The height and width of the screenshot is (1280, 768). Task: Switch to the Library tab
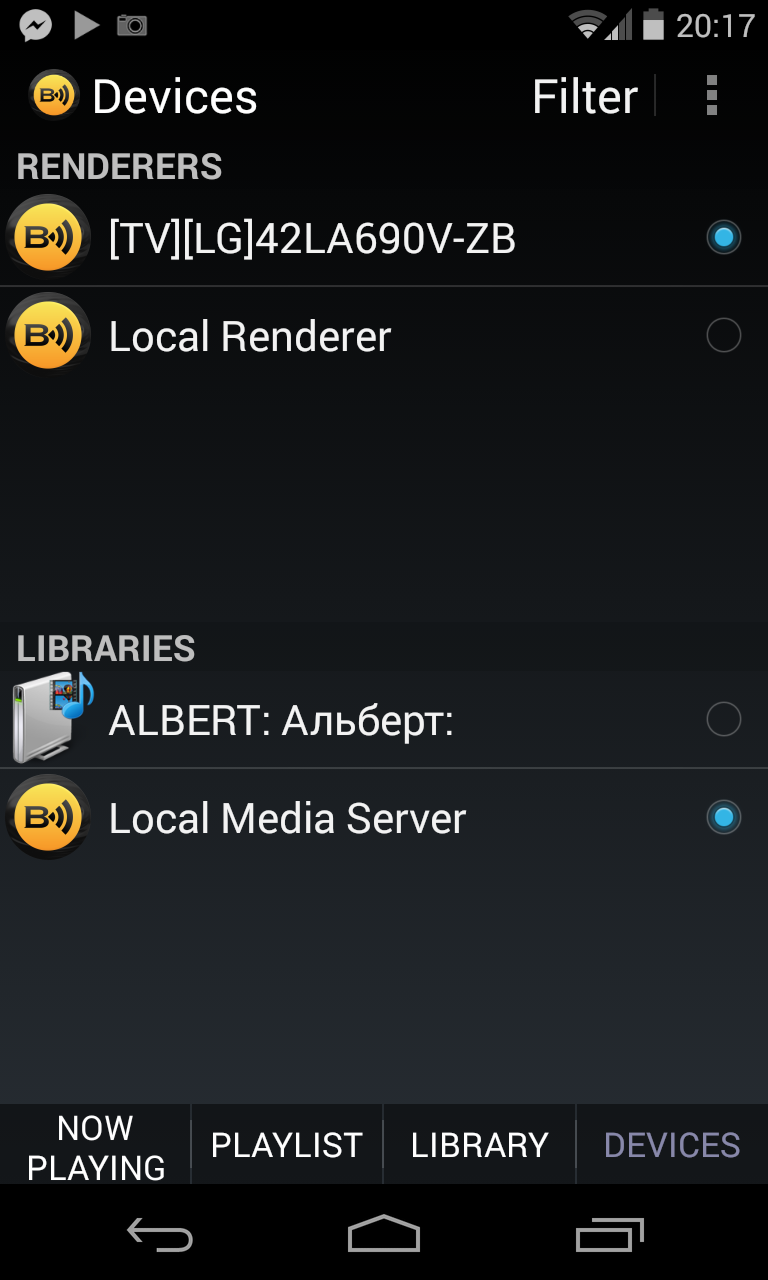click(x=479, y=1146)
